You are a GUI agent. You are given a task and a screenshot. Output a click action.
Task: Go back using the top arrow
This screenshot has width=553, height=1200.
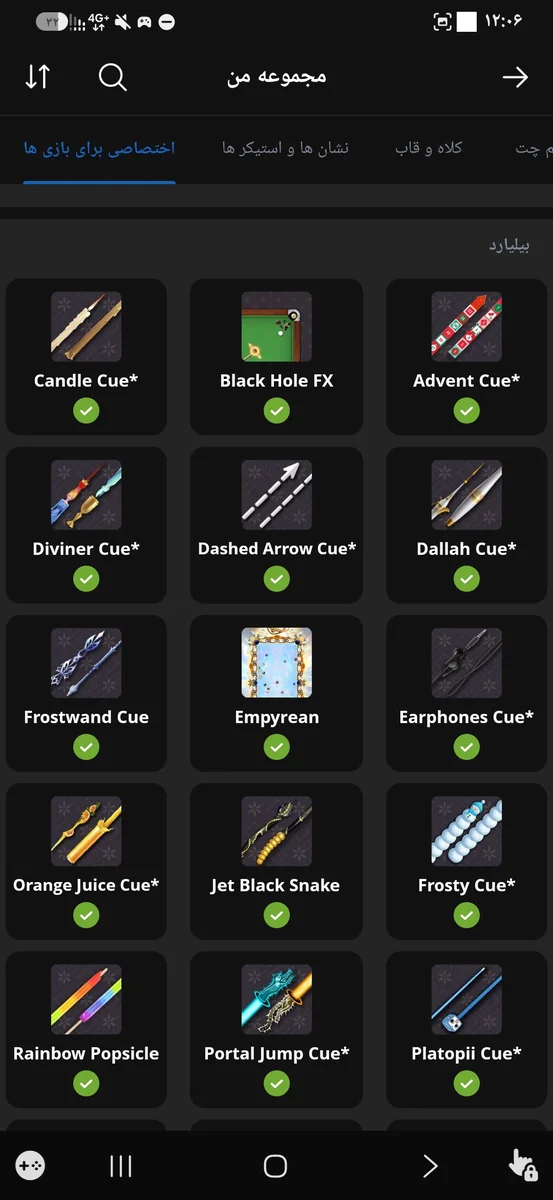coord(515,77)
